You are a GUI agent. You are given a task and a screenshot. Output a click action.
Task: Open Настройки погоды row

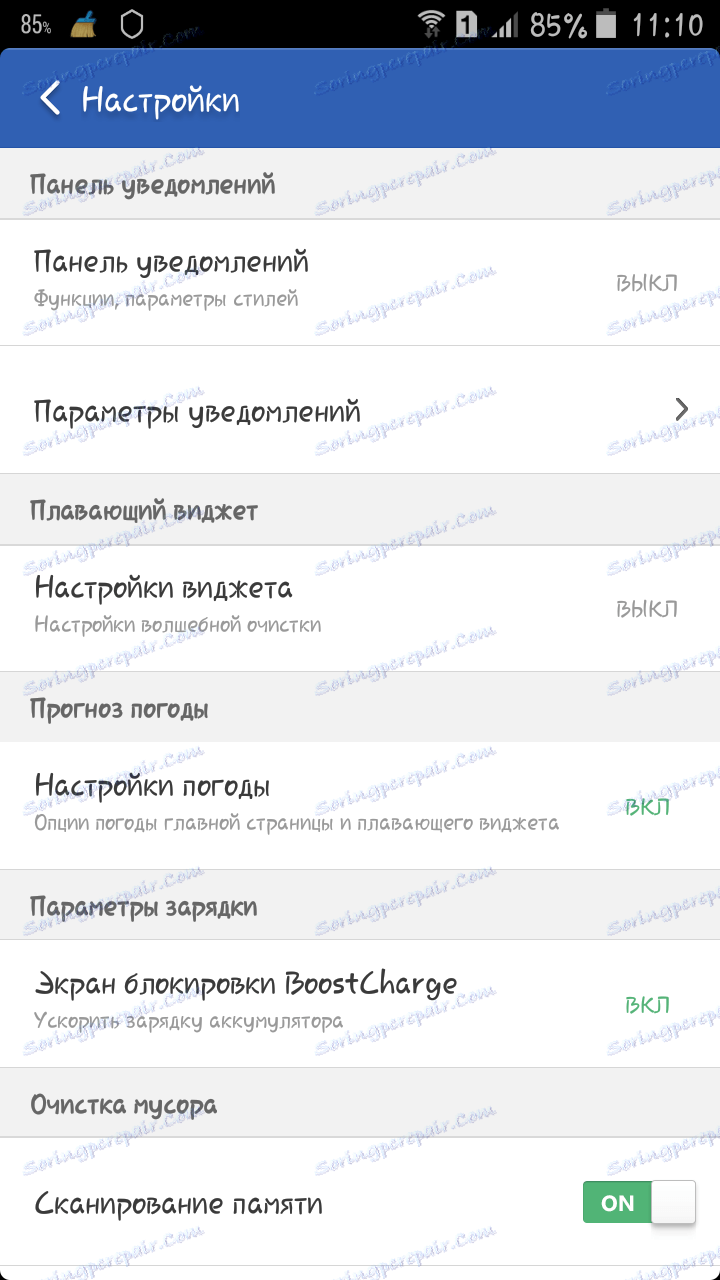coord(360,805)
